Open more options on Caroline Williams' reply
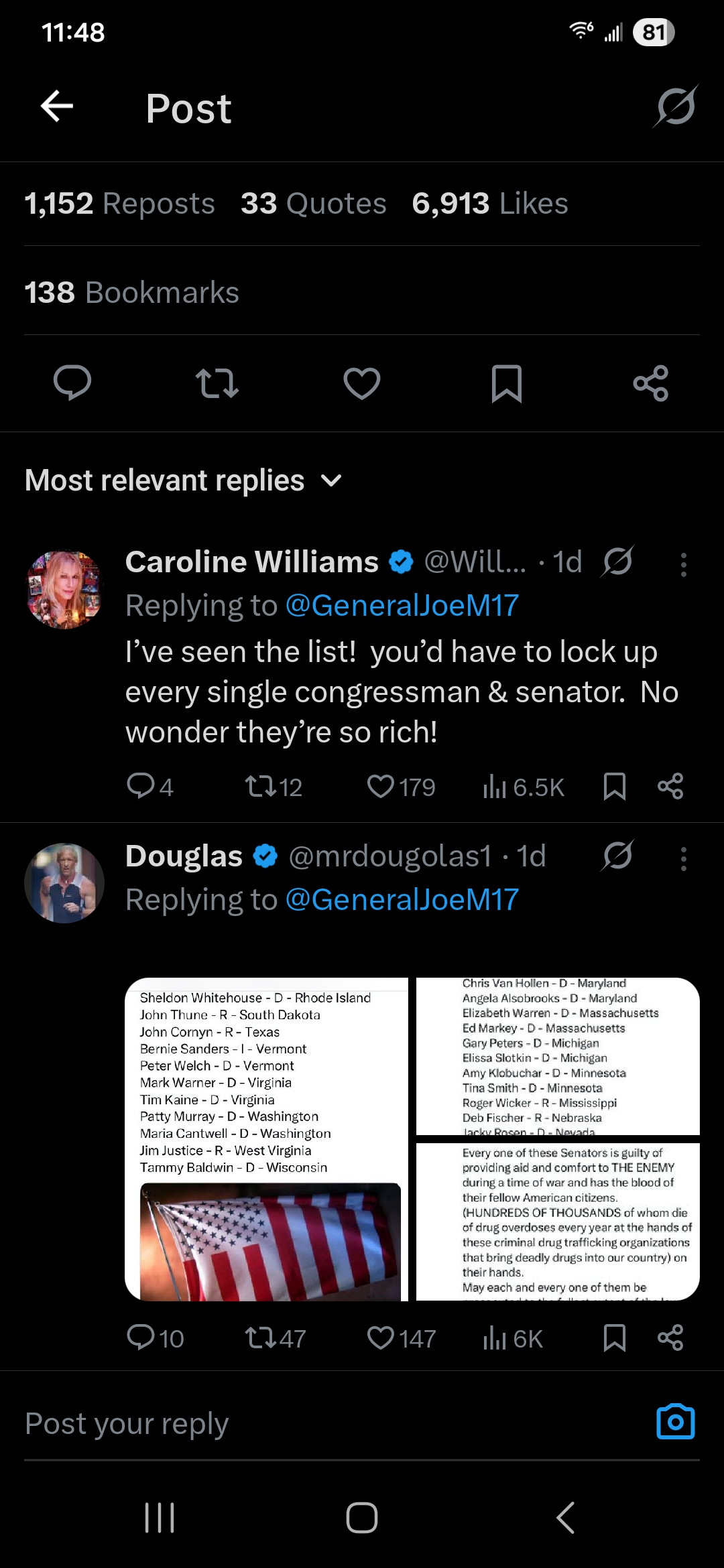Screen dimensions: 724x1568 (x=683, y=565)
